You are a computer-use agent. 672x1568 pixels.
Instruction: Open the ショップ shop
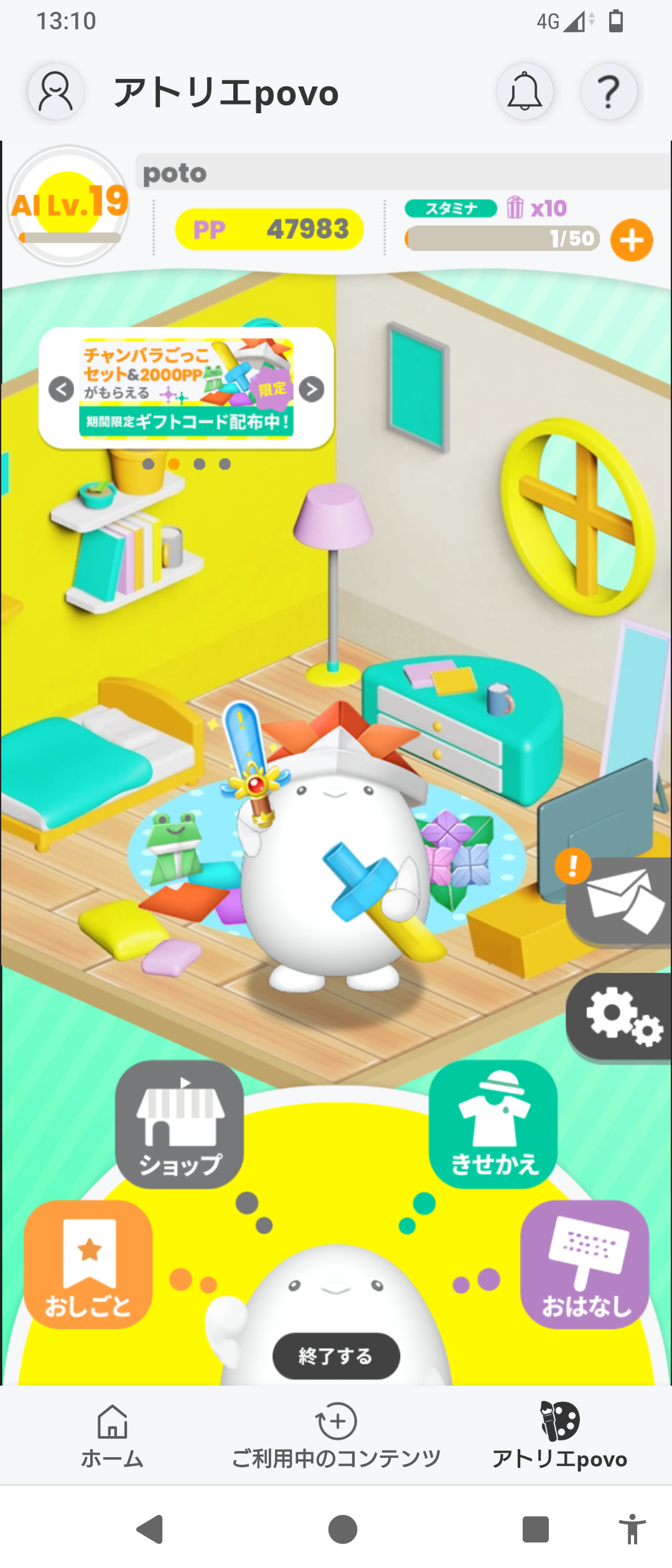tap(179, 1124)
